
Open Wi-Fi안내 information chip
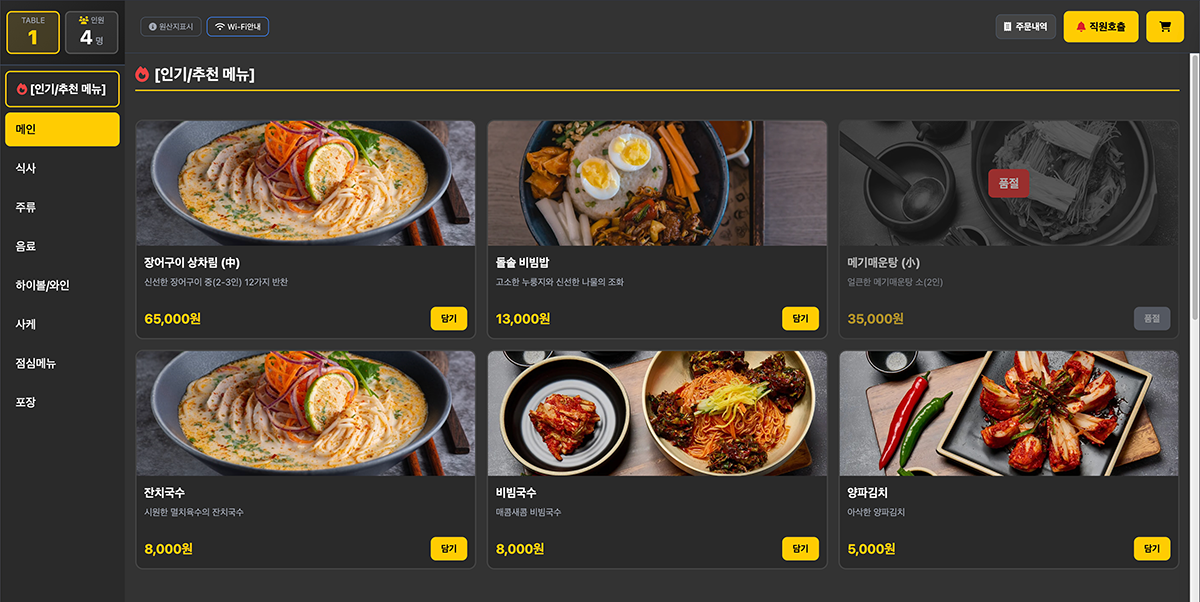[x=238, y=27]
